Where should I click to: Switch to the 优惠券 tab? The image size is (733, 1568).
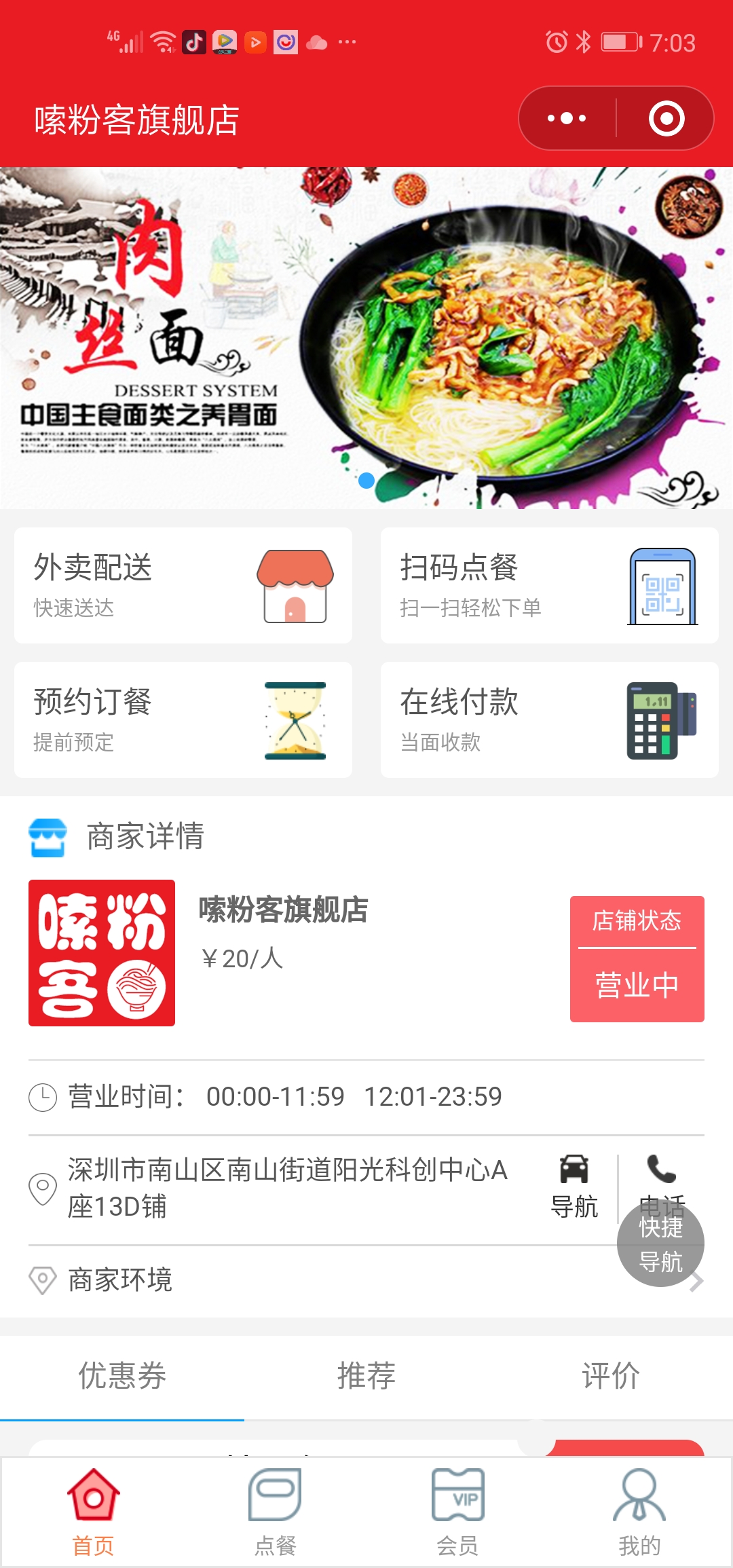click(122, 1376)
